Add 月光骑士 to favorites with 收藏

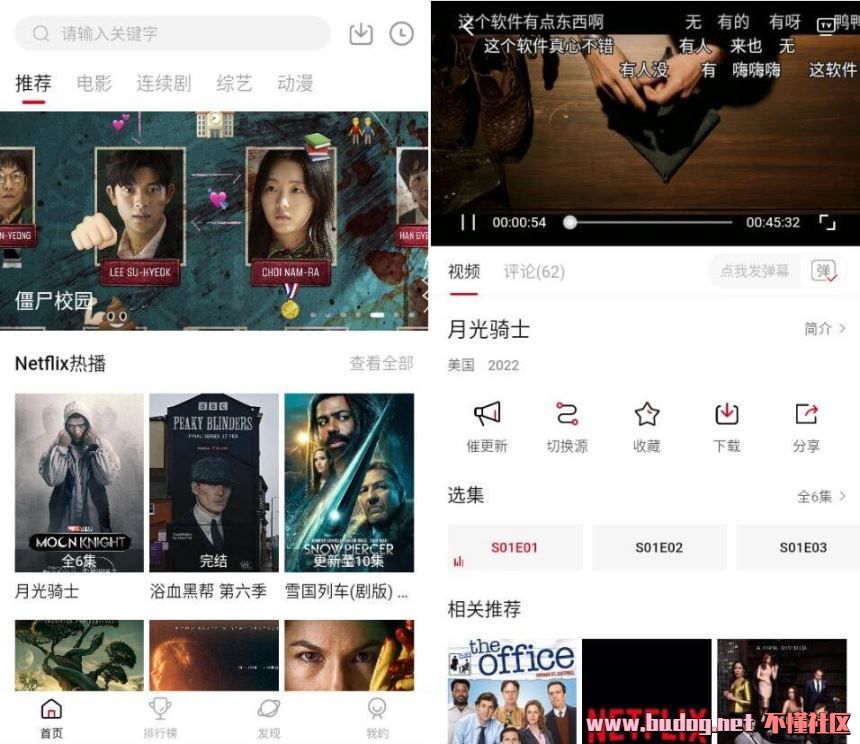tap(647, 426)
